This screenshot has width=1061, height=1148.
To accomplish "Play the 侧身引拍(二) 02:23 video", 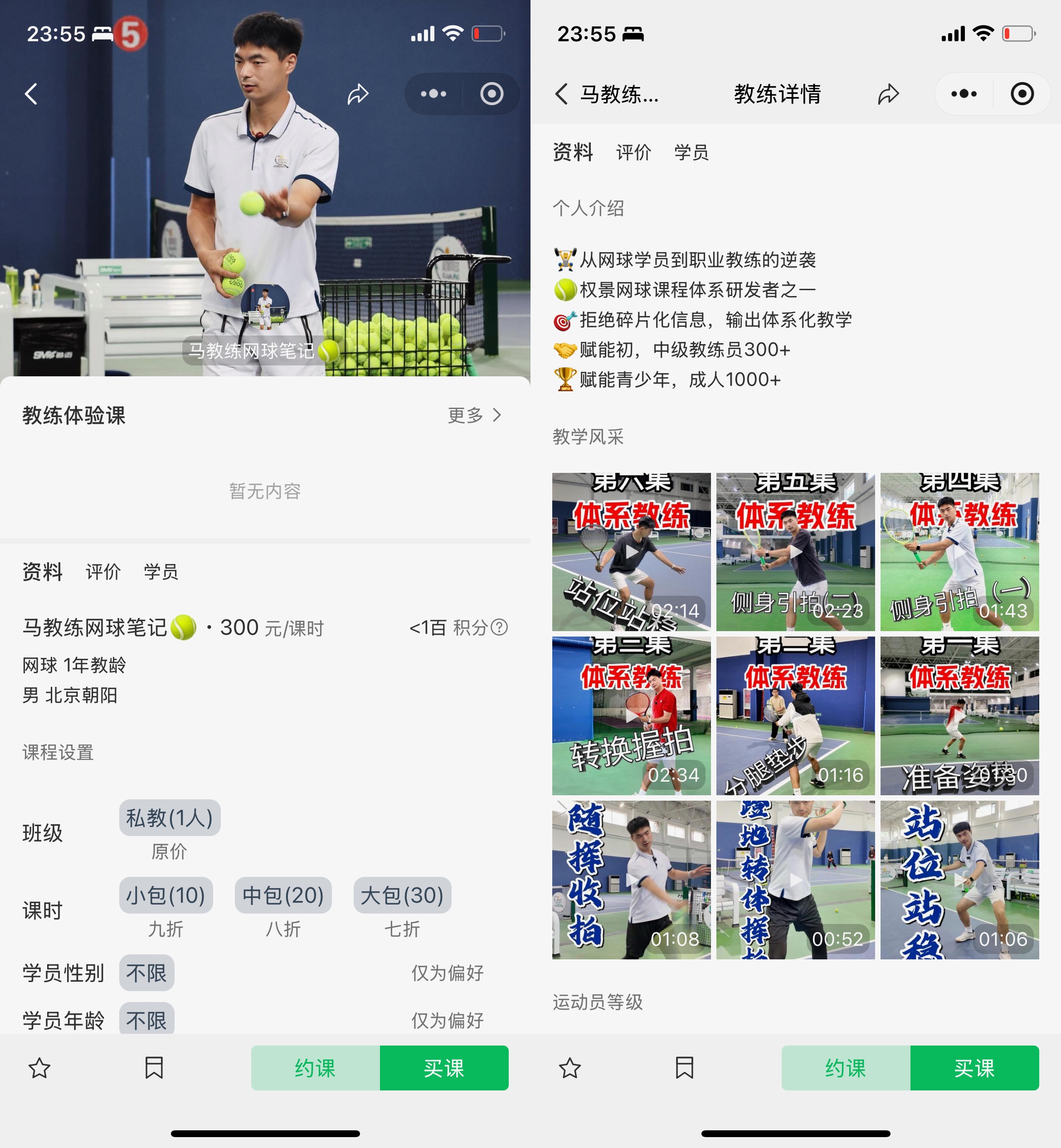I will (795, 552).
